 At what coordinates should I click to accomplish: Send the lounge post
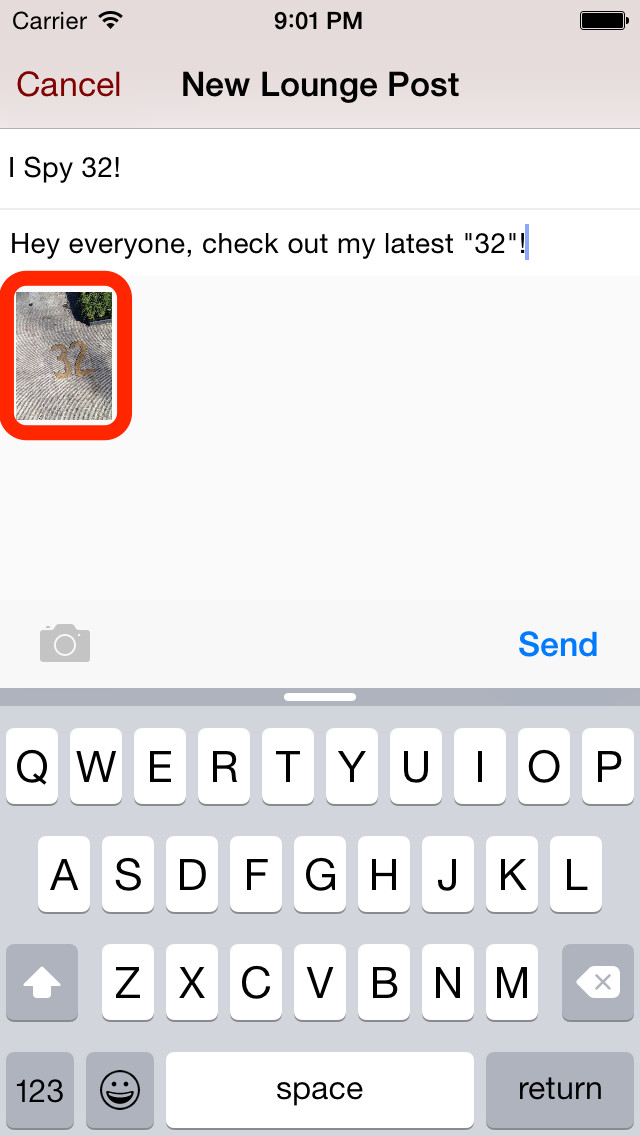tap(557, 644)
